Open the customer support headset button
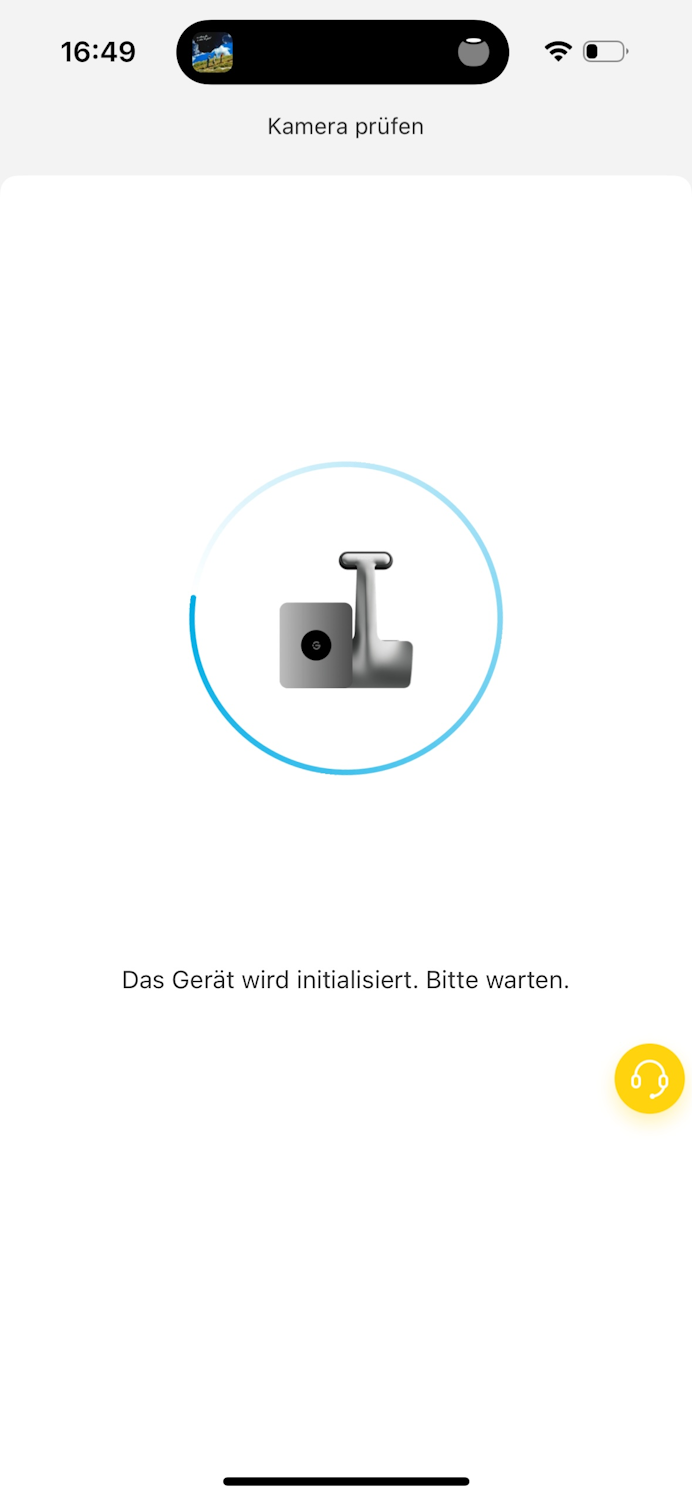Image resolution: width=692 pixels, height=1500 pixels. coord(649,1078)
